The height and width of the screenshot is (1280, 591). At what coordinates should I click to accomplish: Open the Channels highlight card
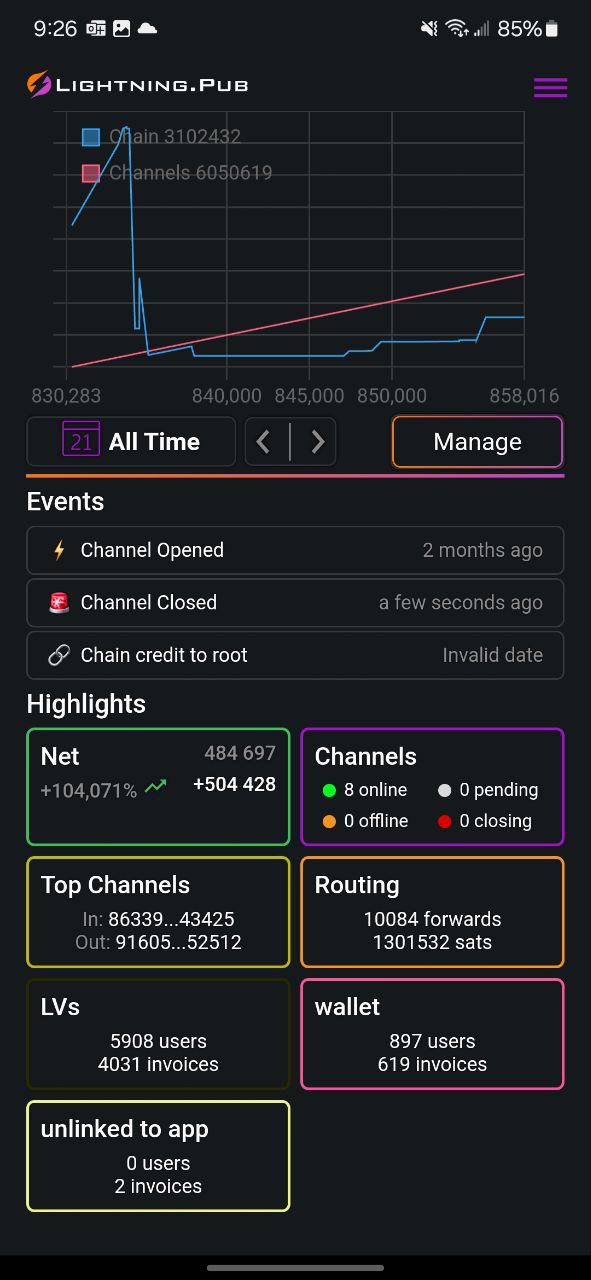click(432, 787)
